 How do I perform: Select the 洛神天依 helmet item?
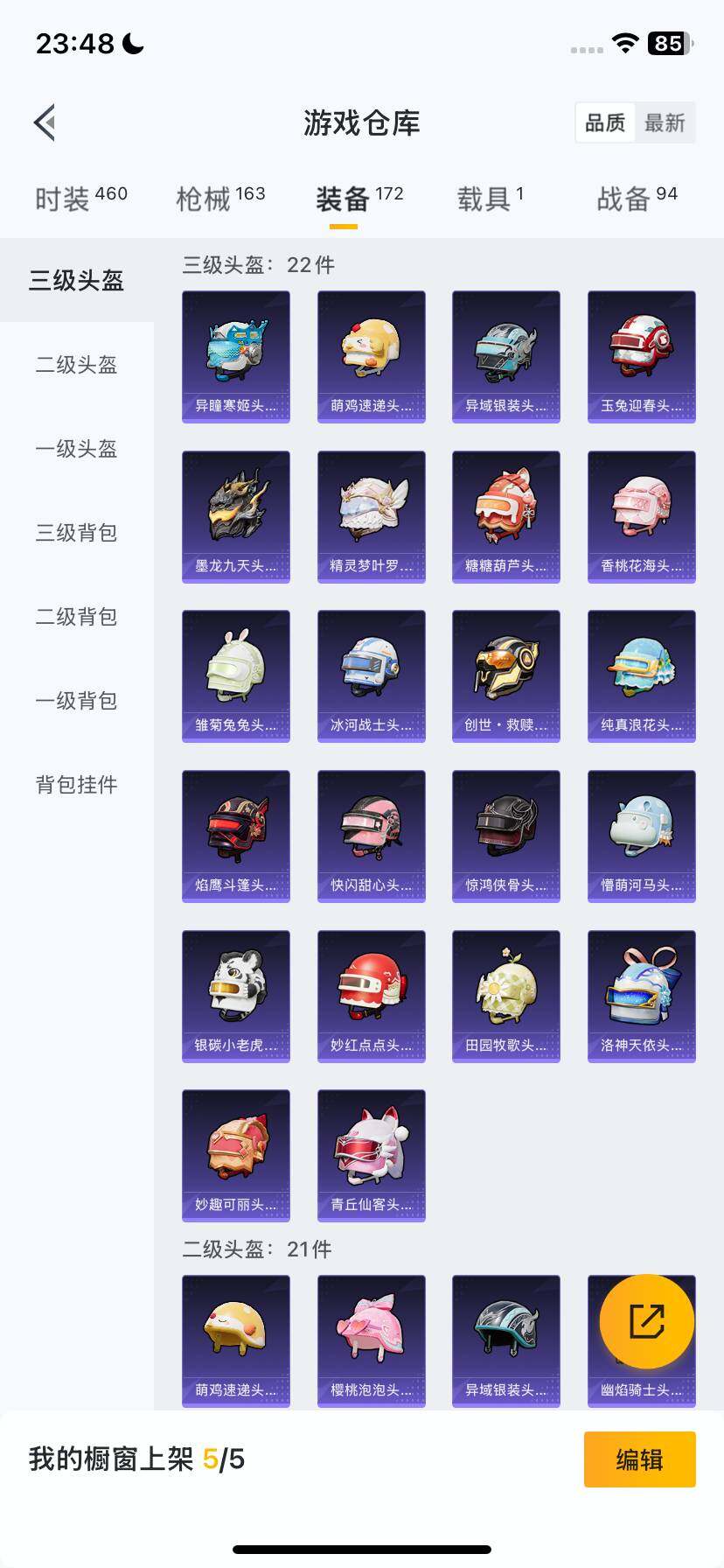pos(642,996)
